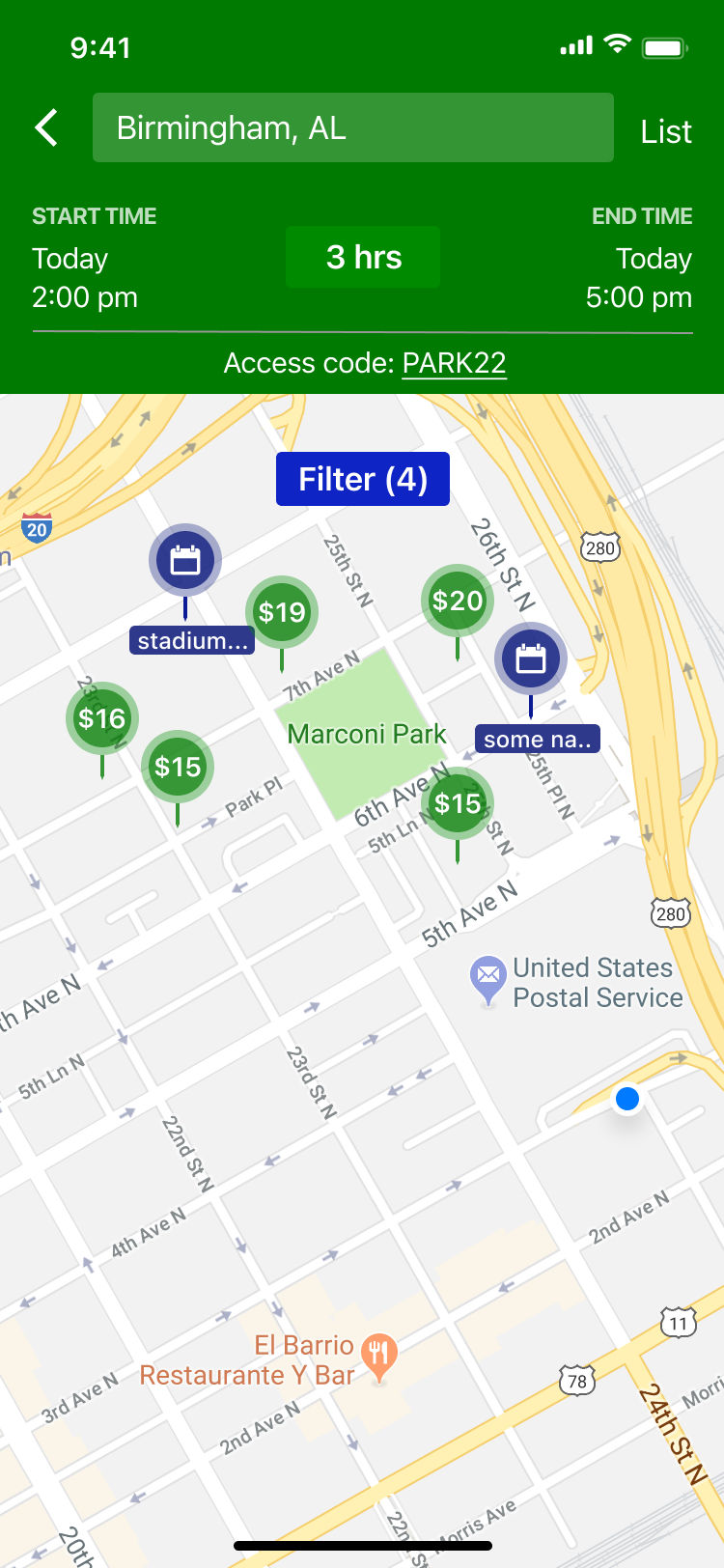The height and width of the screenshot is (1568, 724).
Task: Change the start time of 2:00 pm
Action: coord(85,277)
